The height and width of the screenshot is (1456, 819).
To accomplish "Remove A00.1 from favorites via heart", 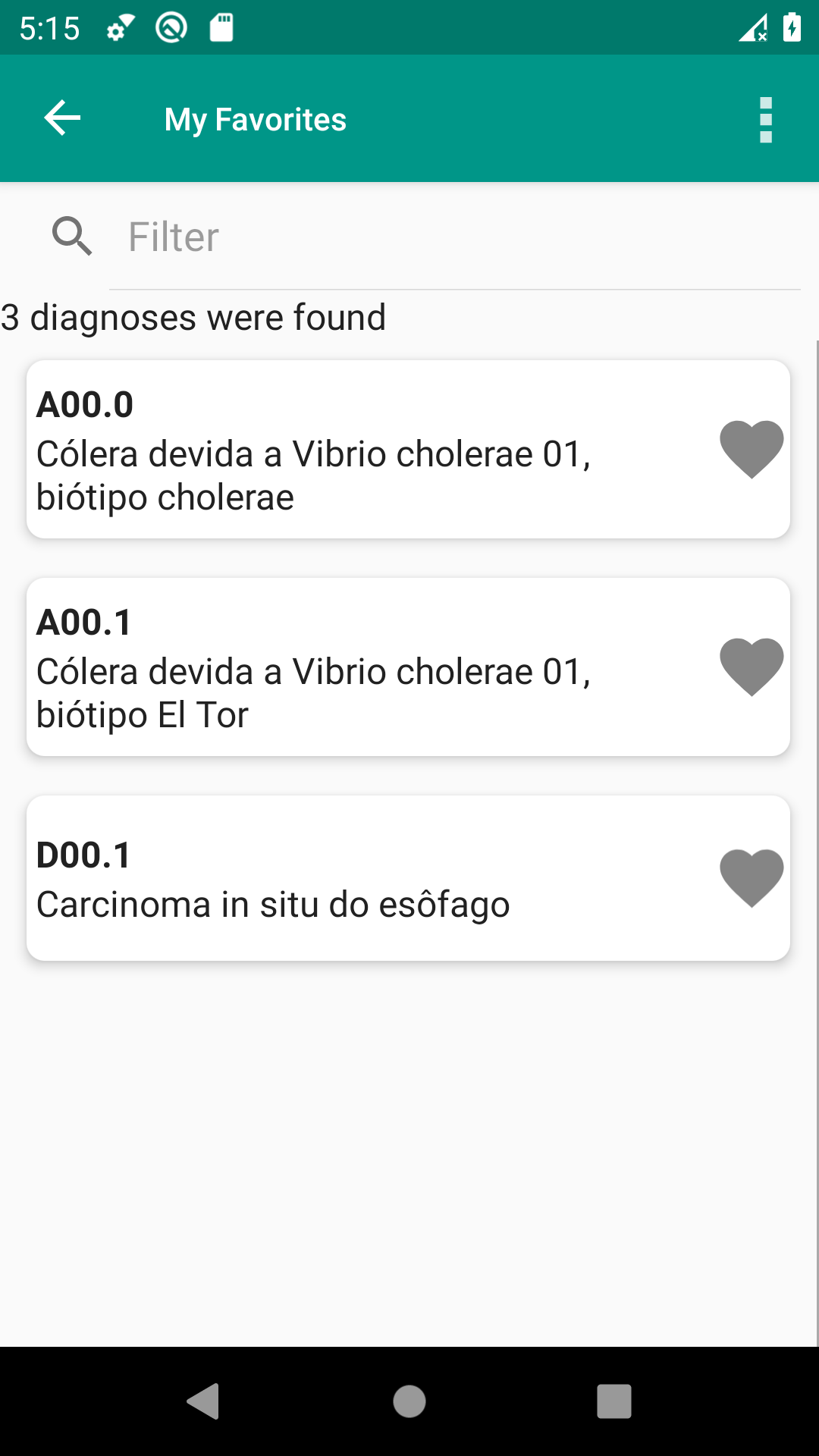I will (752, 667).
